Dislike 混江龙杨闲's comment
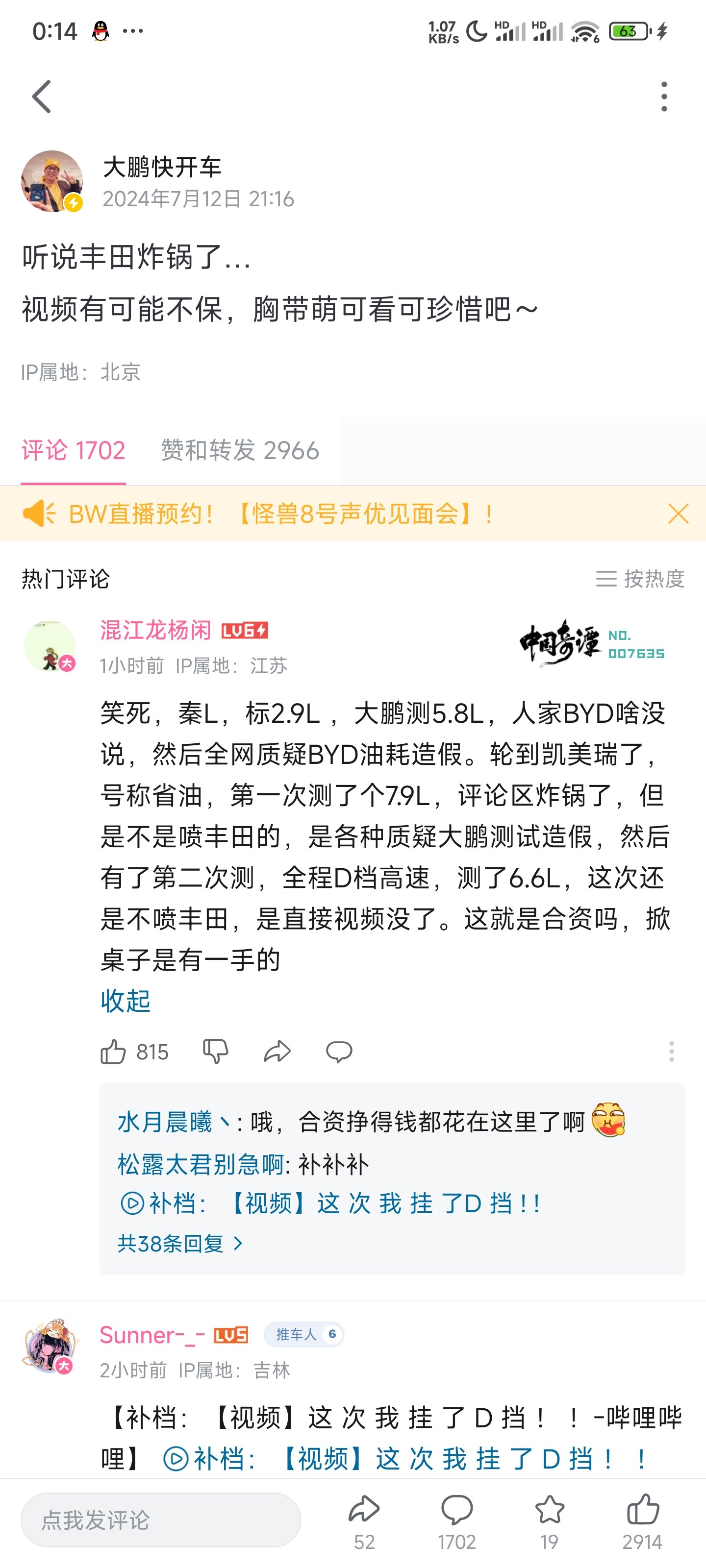This screenshot has width=706, height=1568. click(215, 1052)
